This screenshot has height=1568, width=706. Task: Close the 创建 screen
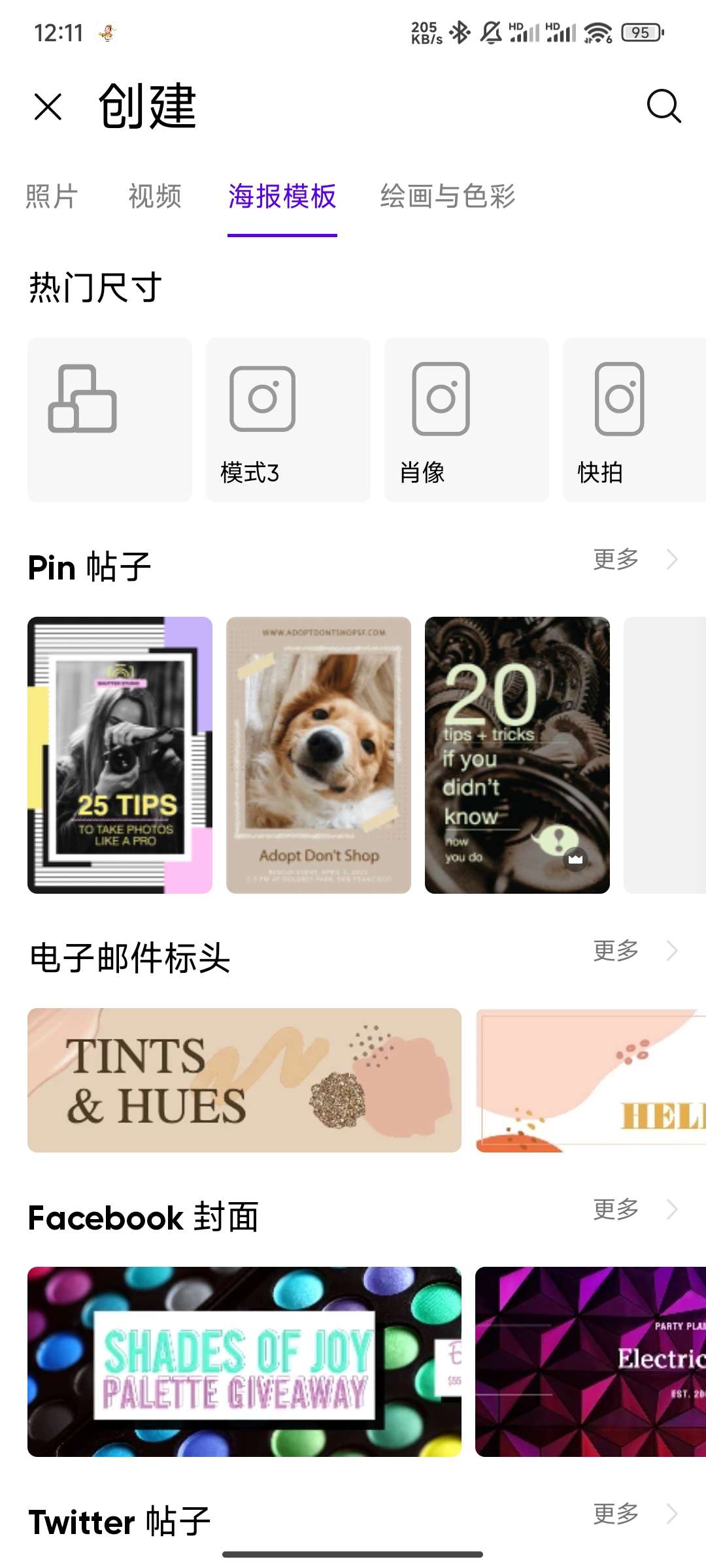(48, 106)
